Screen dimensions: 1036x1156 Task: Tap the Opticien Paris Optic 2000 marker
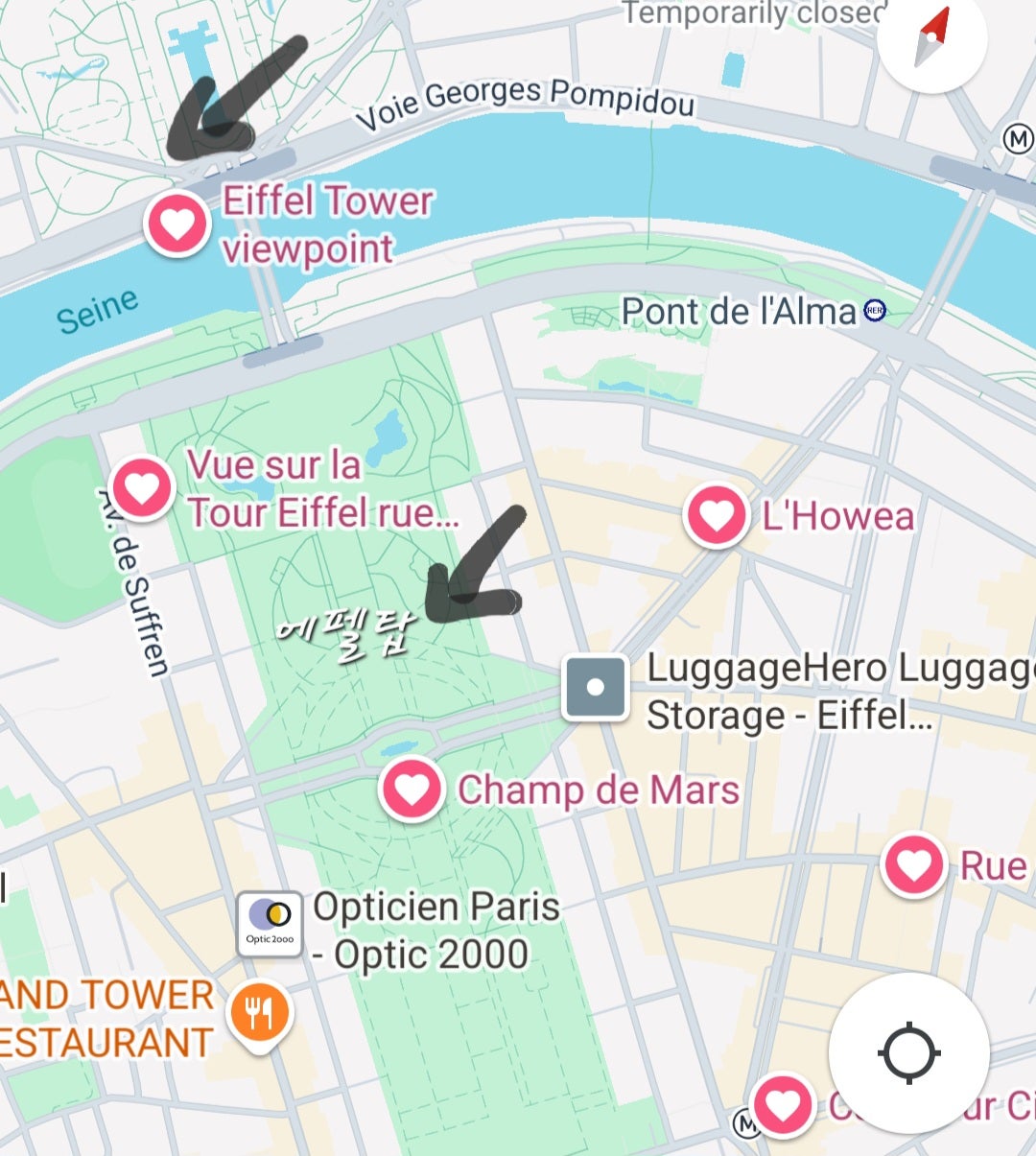(x=271, y=924)
